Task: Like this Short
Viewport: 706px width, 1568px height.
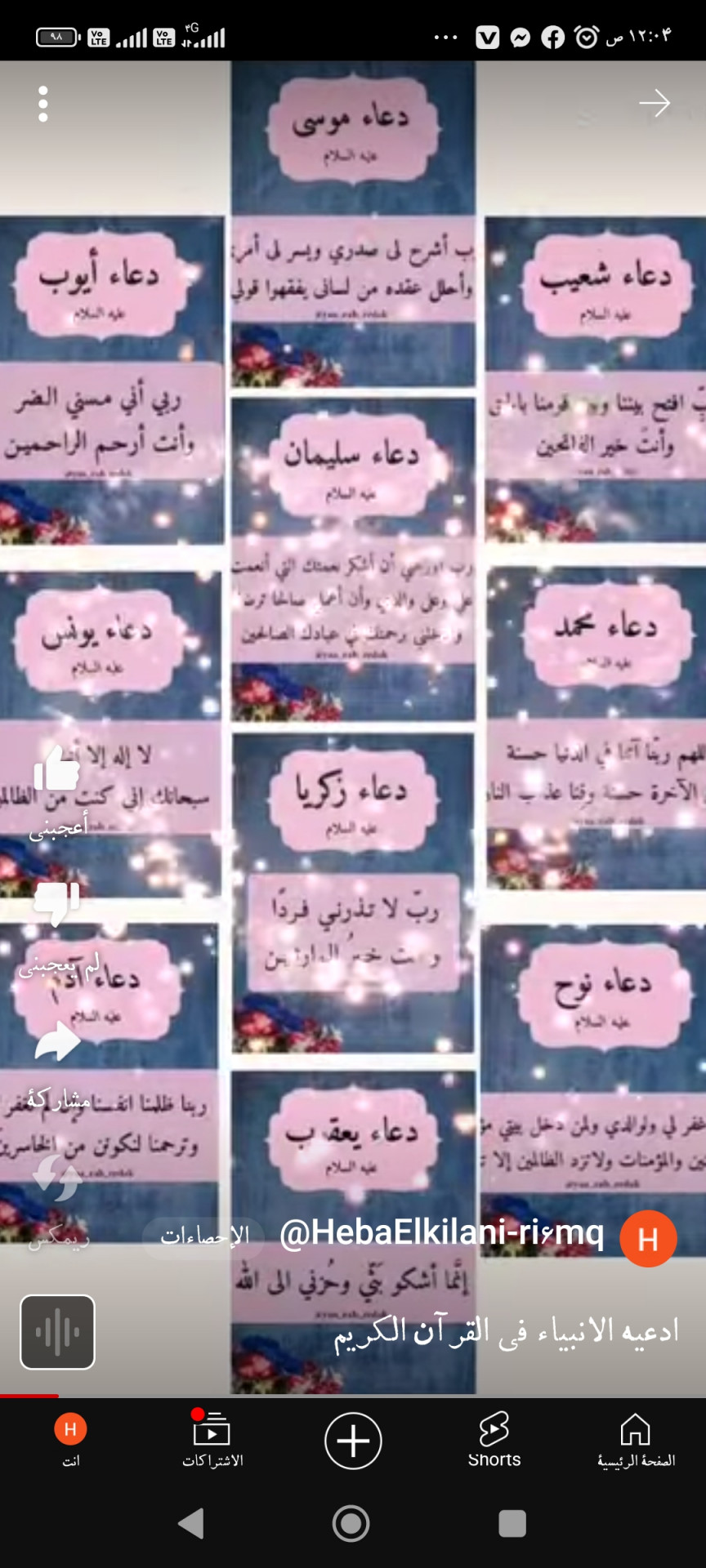Action: tap(56, 770)
